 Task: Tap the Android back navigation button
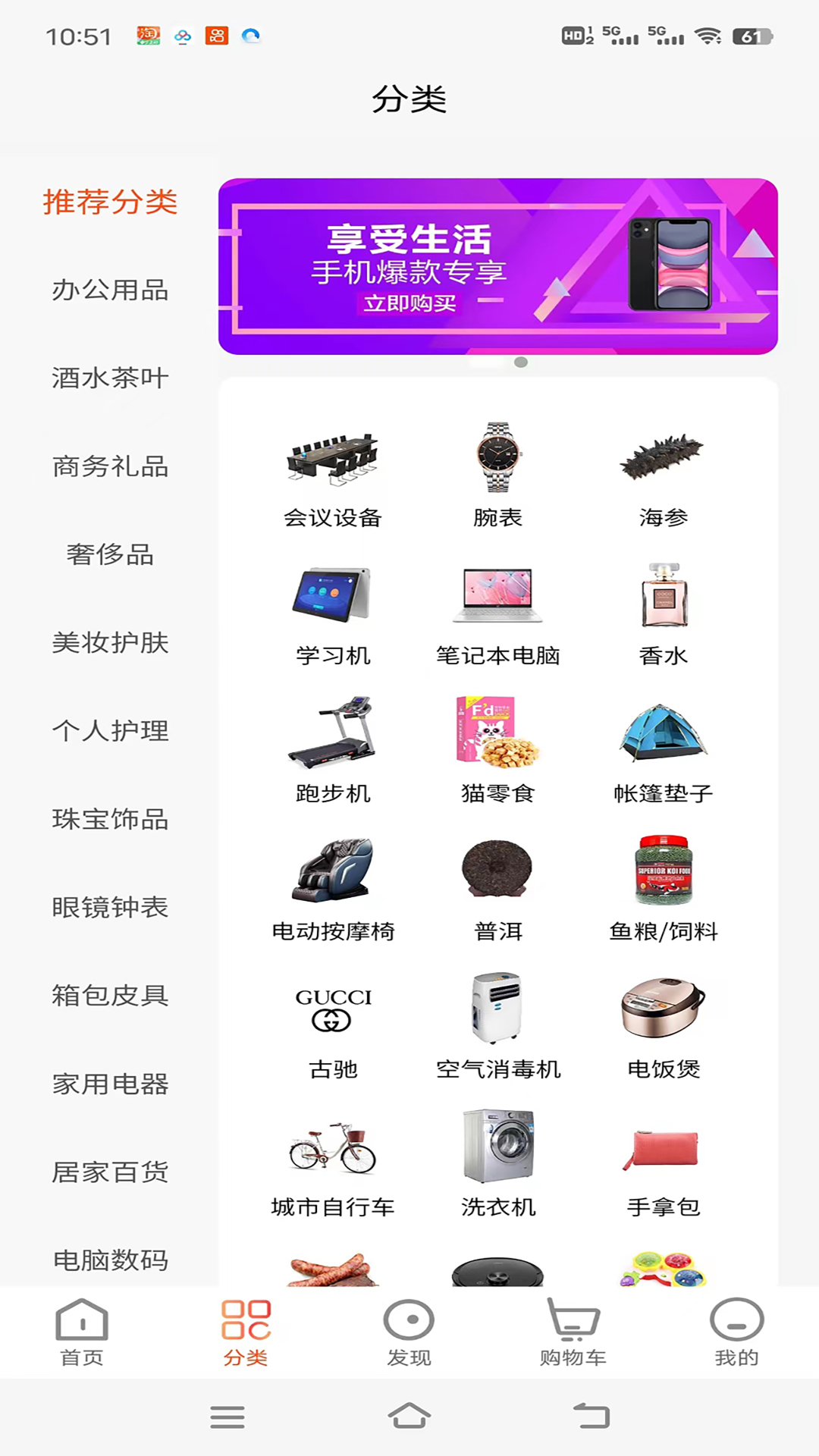coord(594,1417)
